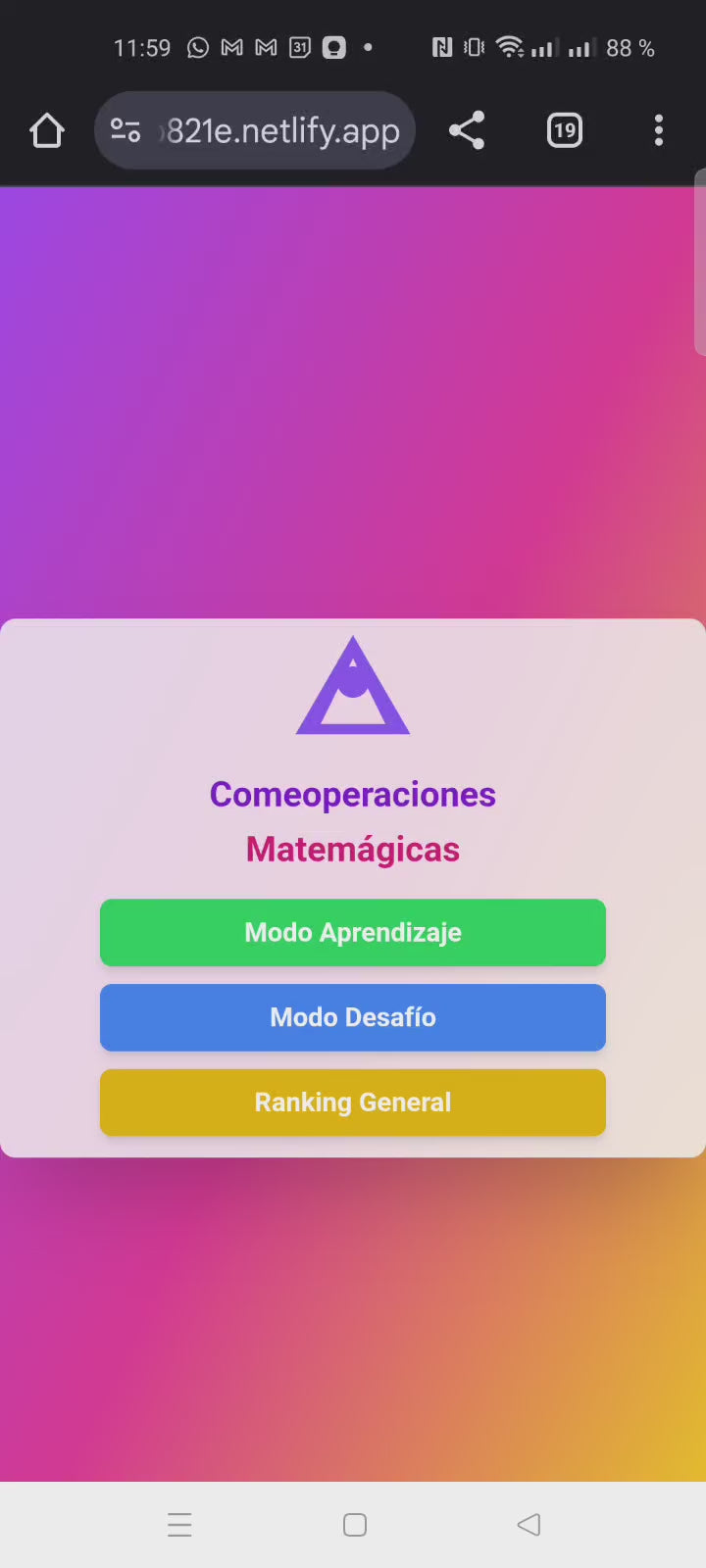Go to the browser home page

point(47,130)
